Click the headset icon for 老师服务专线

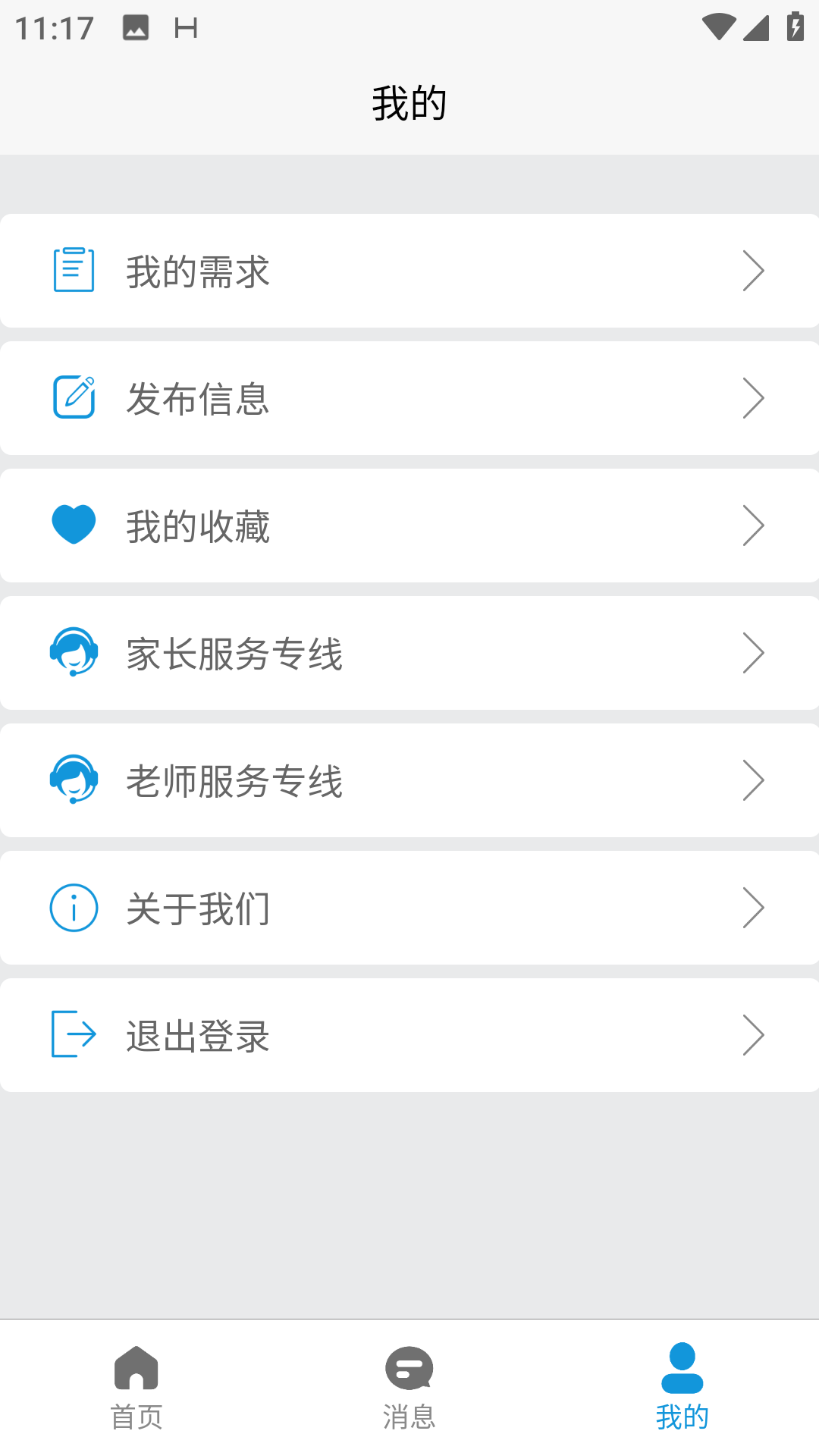click(73, 780)
